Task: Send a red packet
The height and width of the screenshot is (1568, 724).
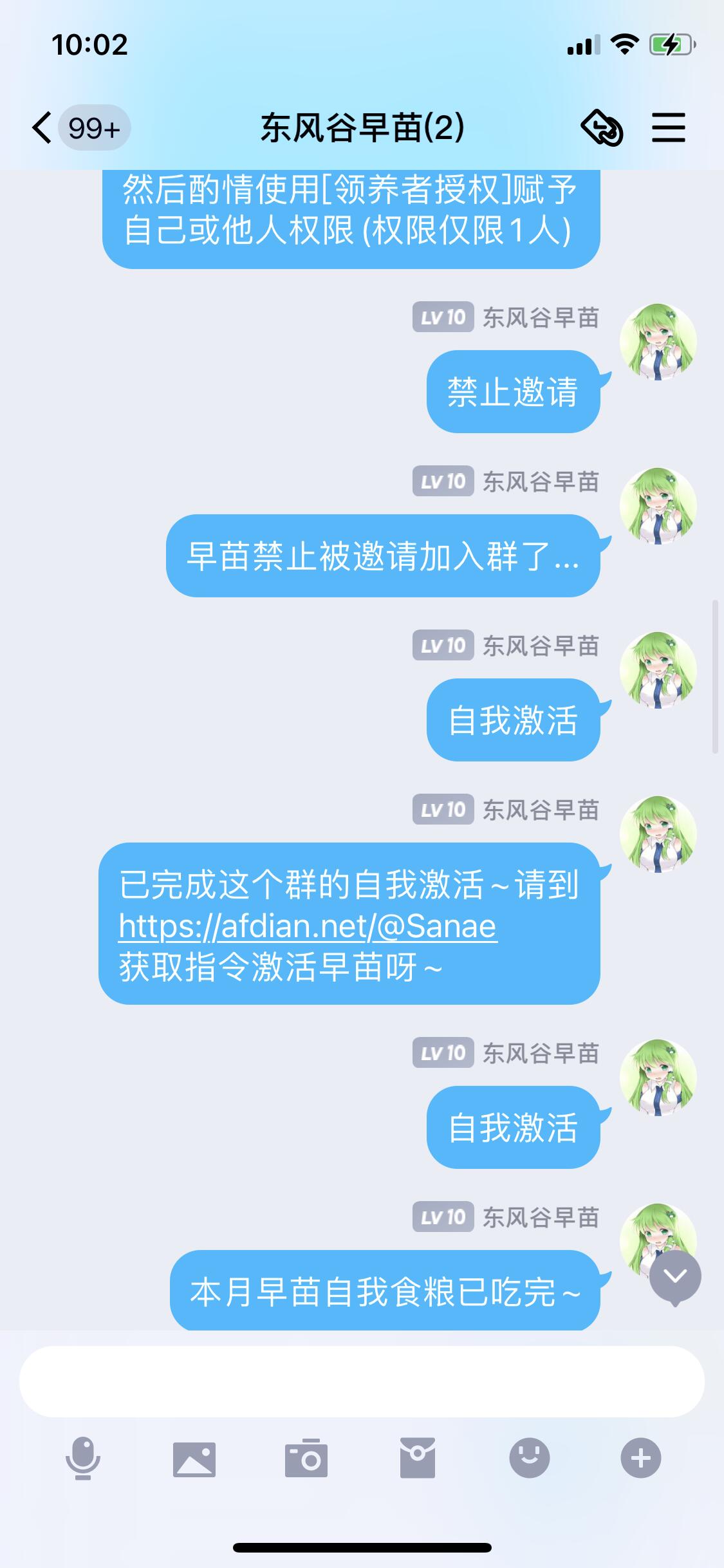Action: tap(418, 1459)
